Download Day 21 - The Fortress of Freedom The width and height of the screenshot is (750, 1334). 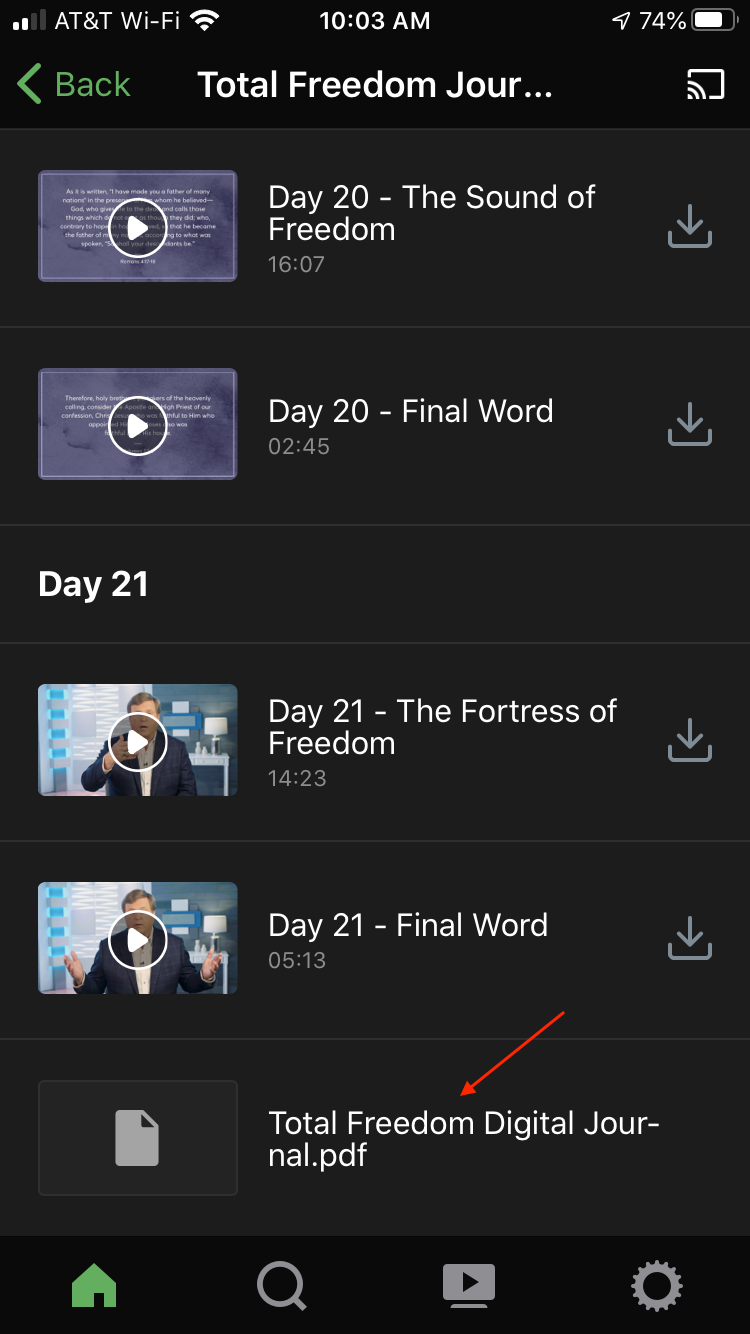689,740
